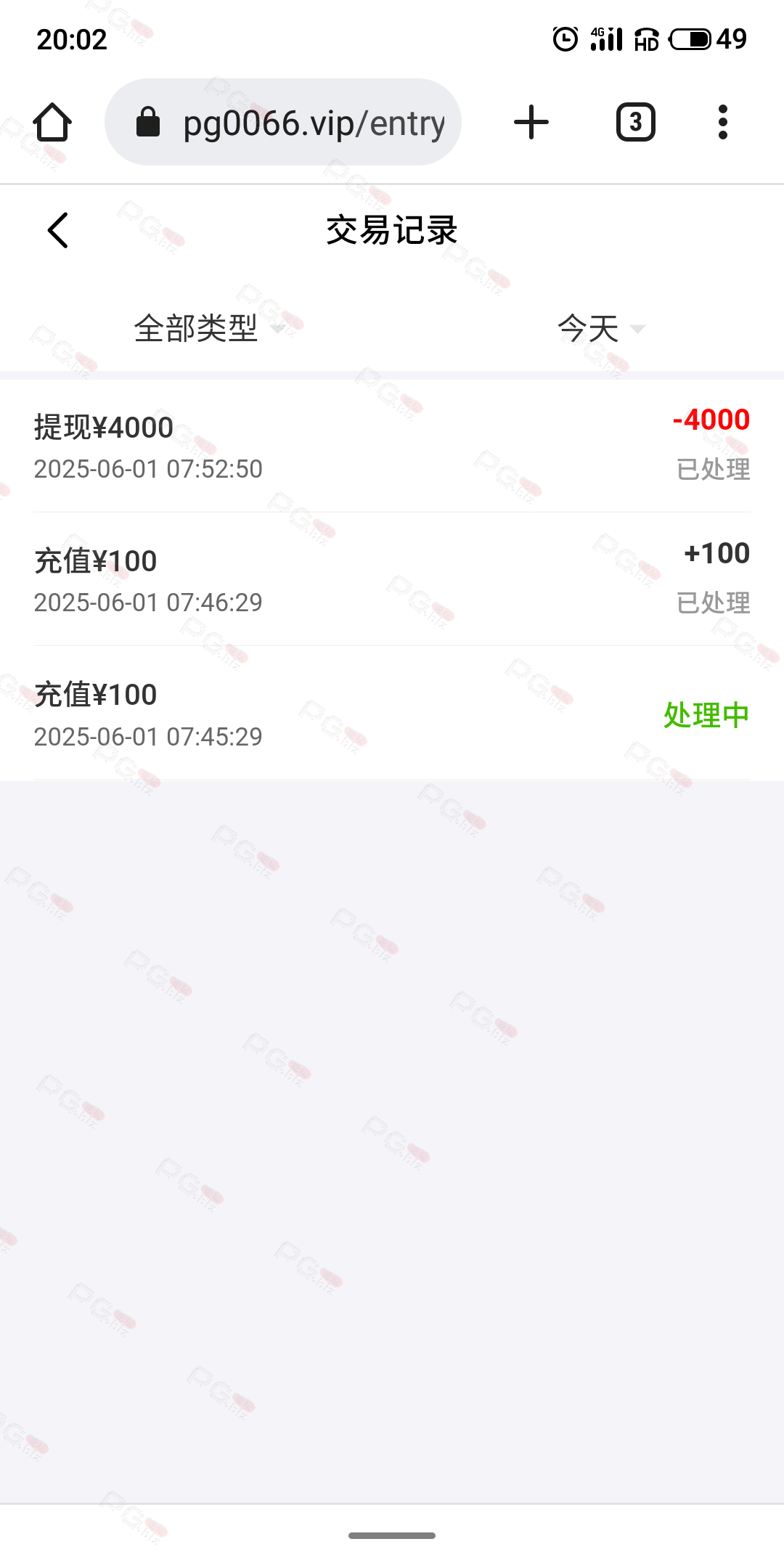Go back from the 交易记录 page
This screenshot has height=1568, width=784.
click(x=58, y=230)
